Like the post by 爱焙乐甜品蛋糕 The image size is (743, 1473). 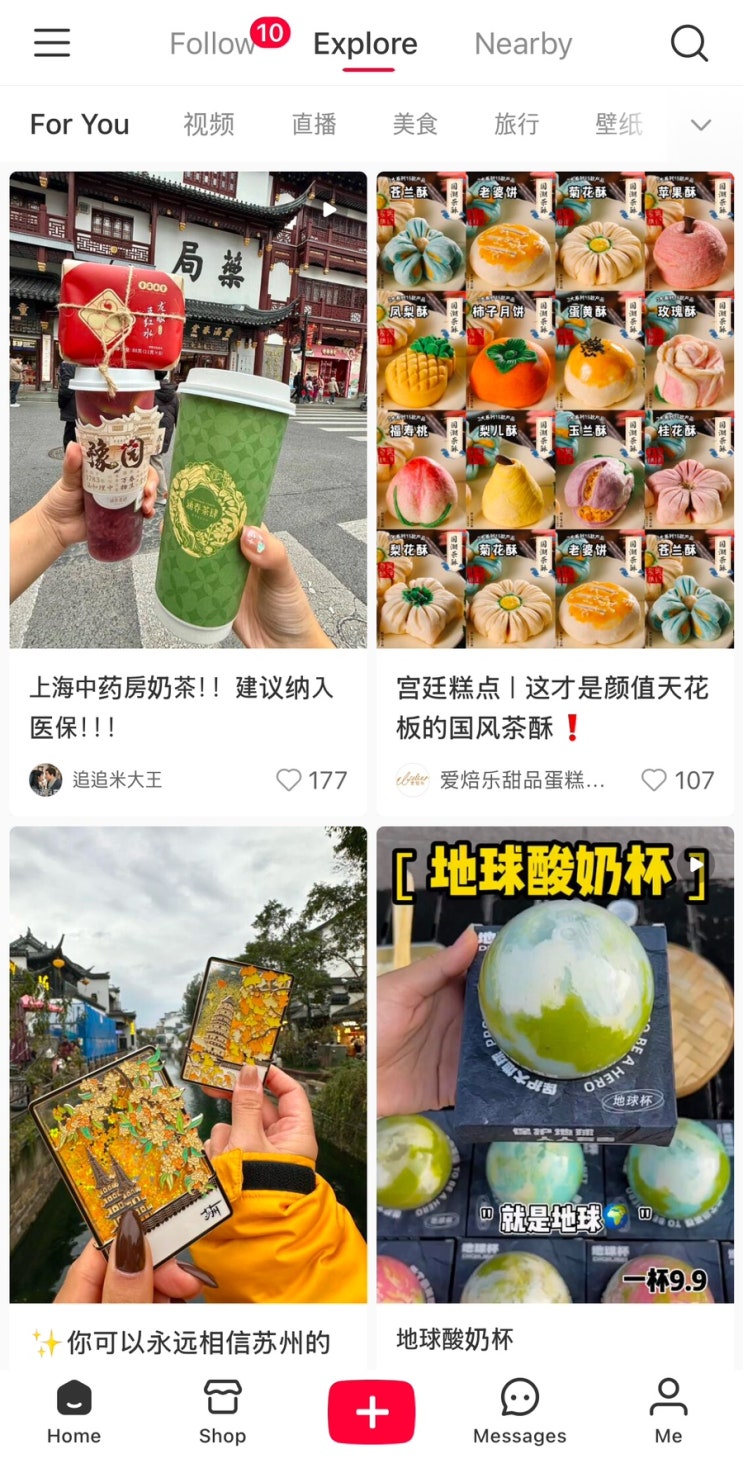coord(654,780)
